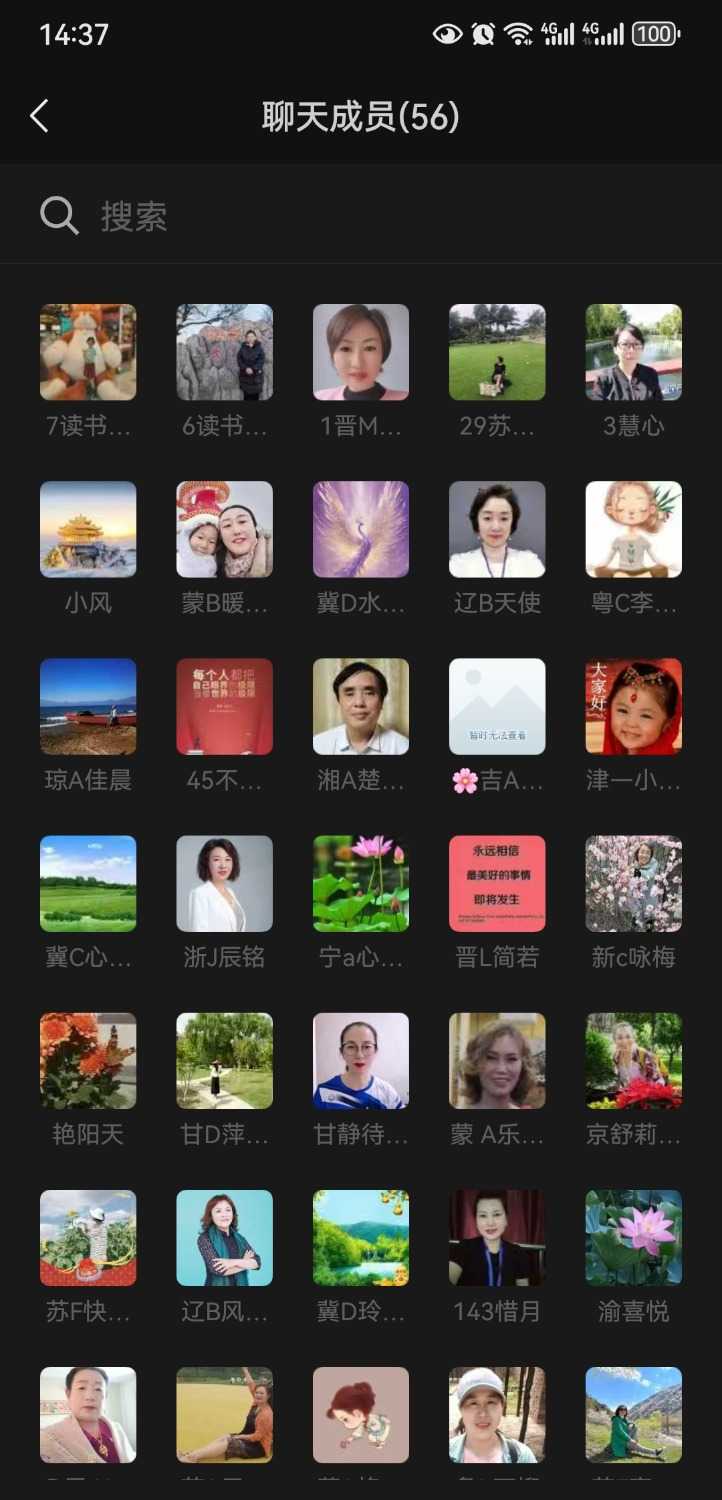View member 小风's profile

tap(88, 530)
